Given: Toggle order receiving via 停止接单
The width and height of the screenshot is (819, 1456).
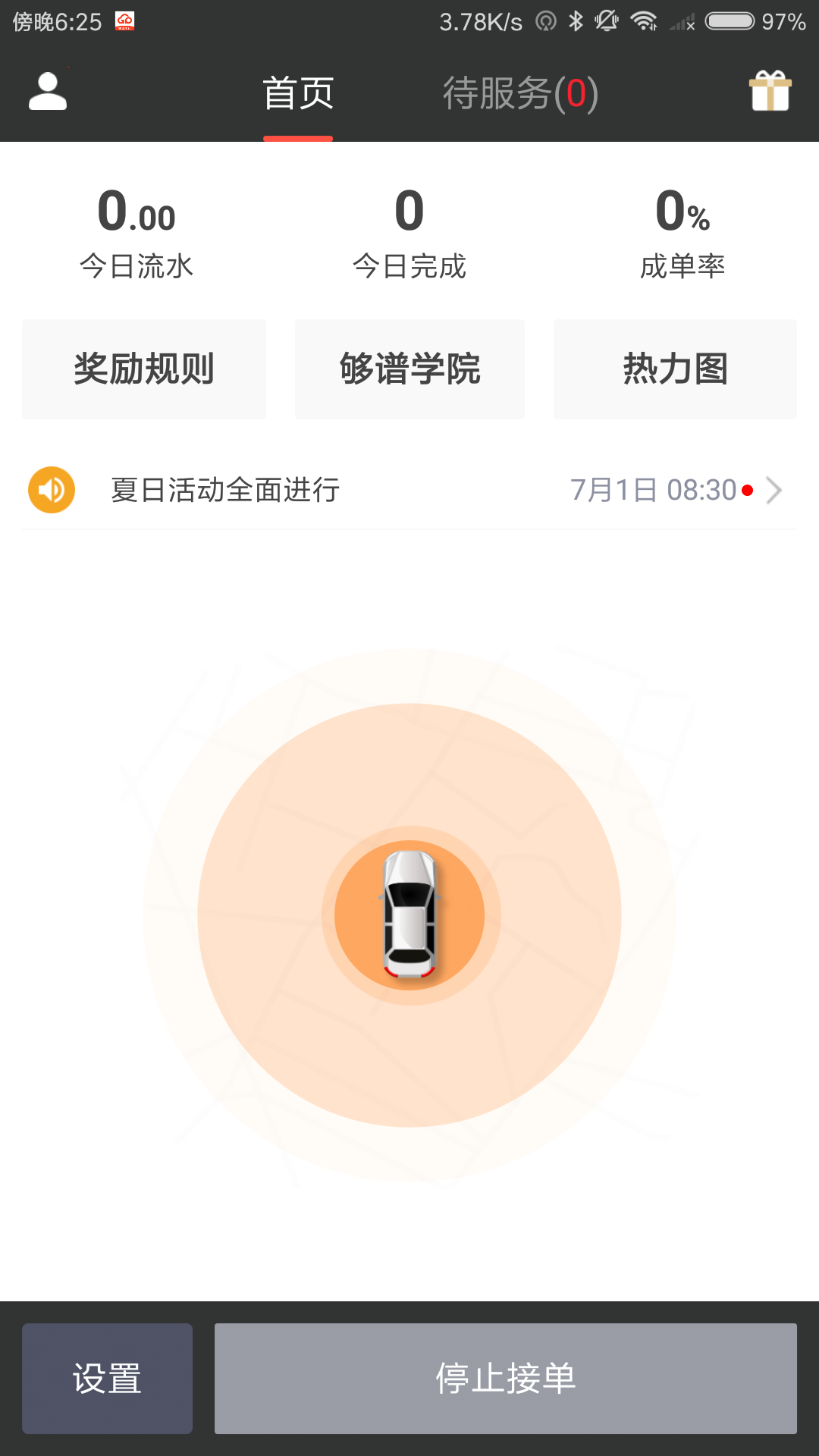Looking at the screenshot, I should 505,1378.
